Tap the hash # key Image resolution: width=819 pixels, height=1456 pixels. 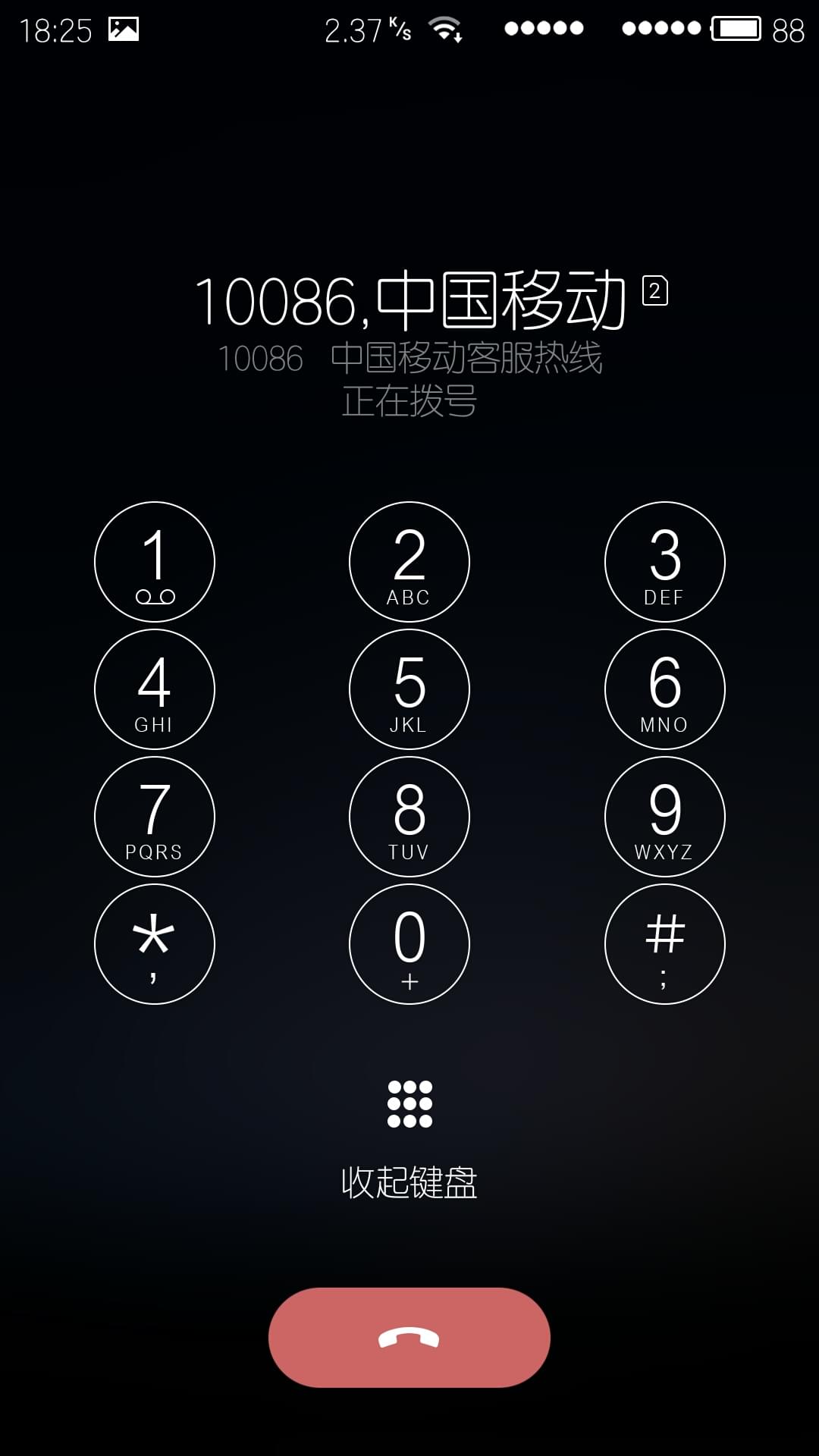(665, 944)
